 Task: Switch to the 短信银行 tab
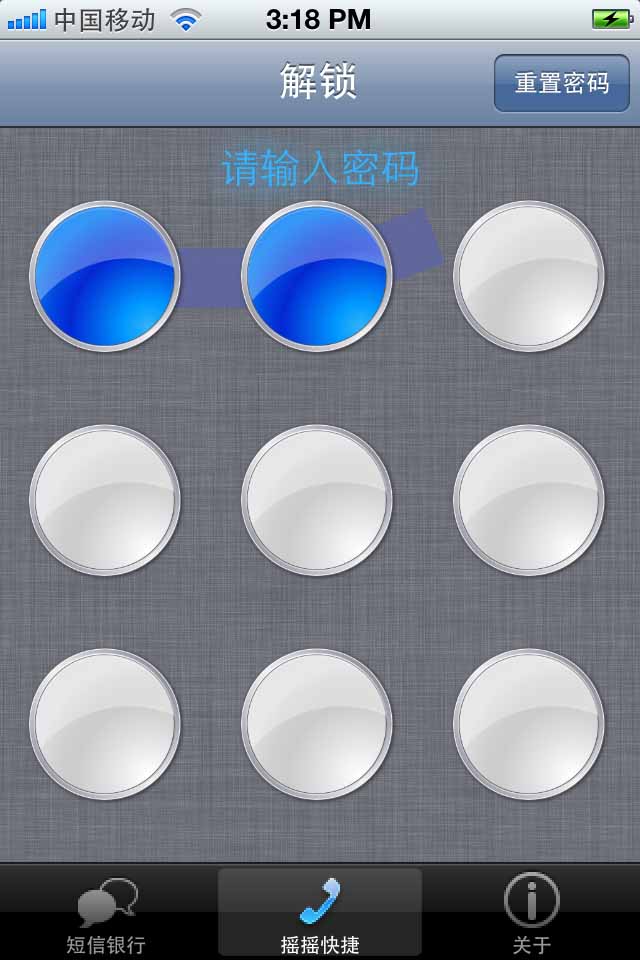(x=106, y=914)
